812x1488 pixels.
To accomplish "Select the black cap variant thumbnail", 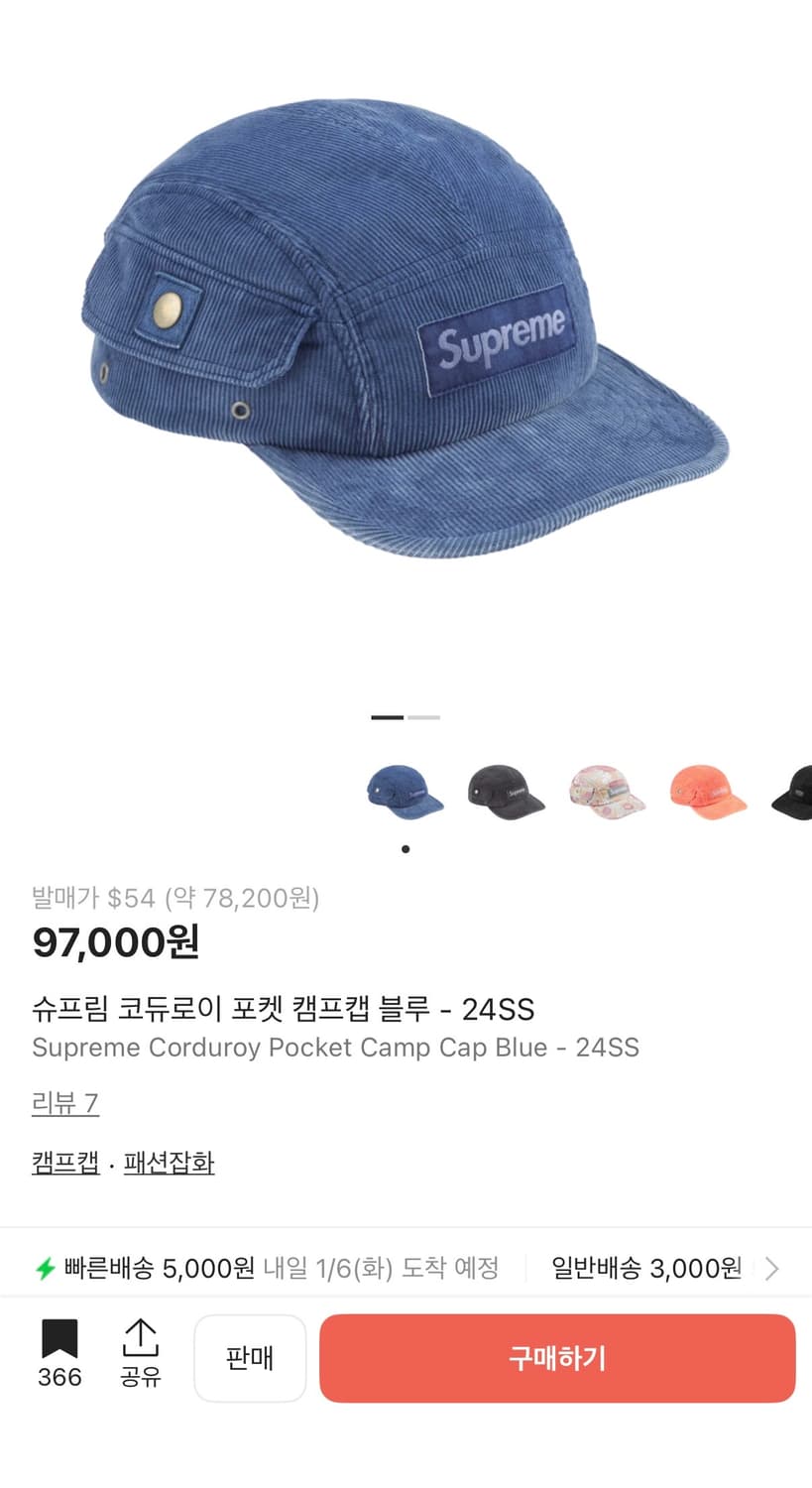I will [x=506, y=794].
